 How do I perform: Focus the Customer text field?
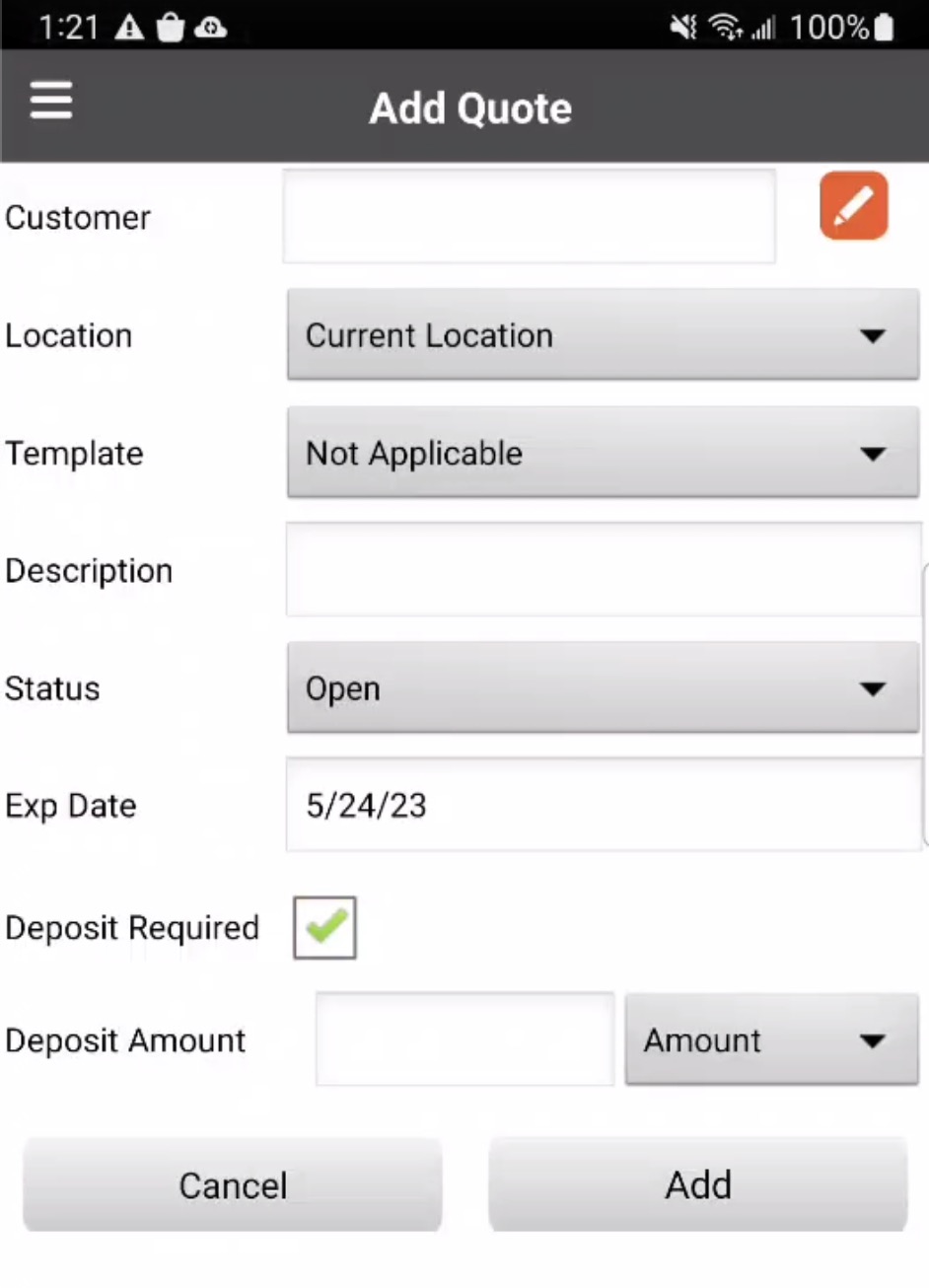click(x=529, y=217)
